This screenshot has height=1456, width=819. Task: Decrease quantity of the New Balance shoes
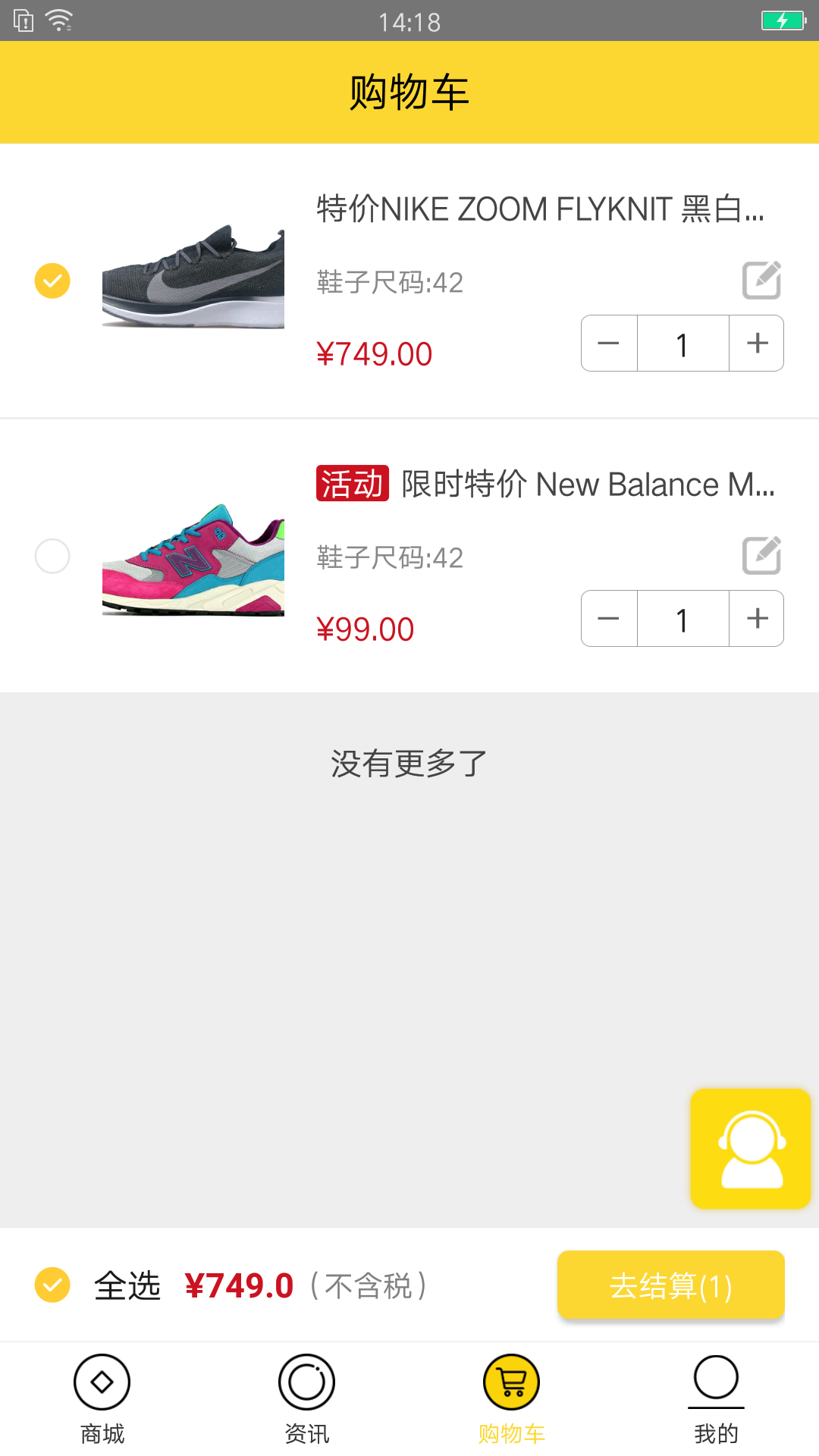(608, 618)
